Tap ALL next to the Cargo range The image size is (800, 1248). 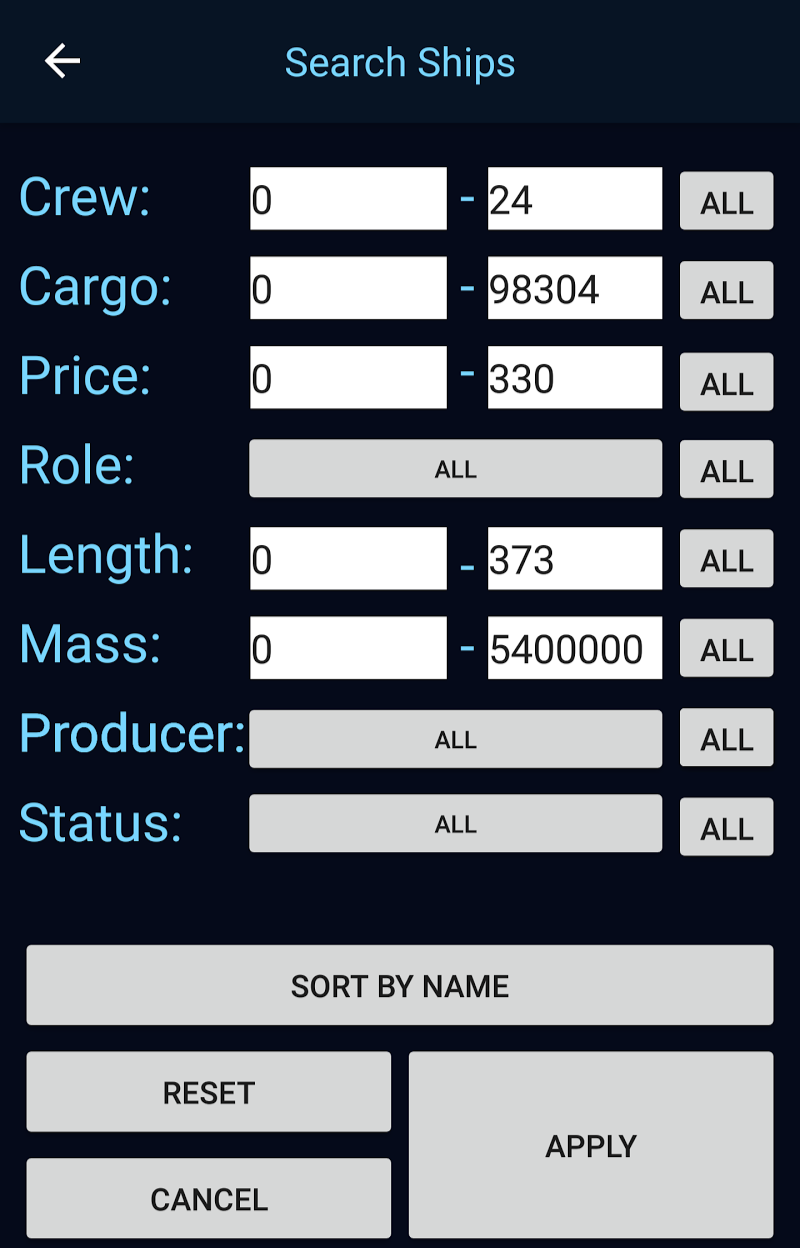[726, 291]
